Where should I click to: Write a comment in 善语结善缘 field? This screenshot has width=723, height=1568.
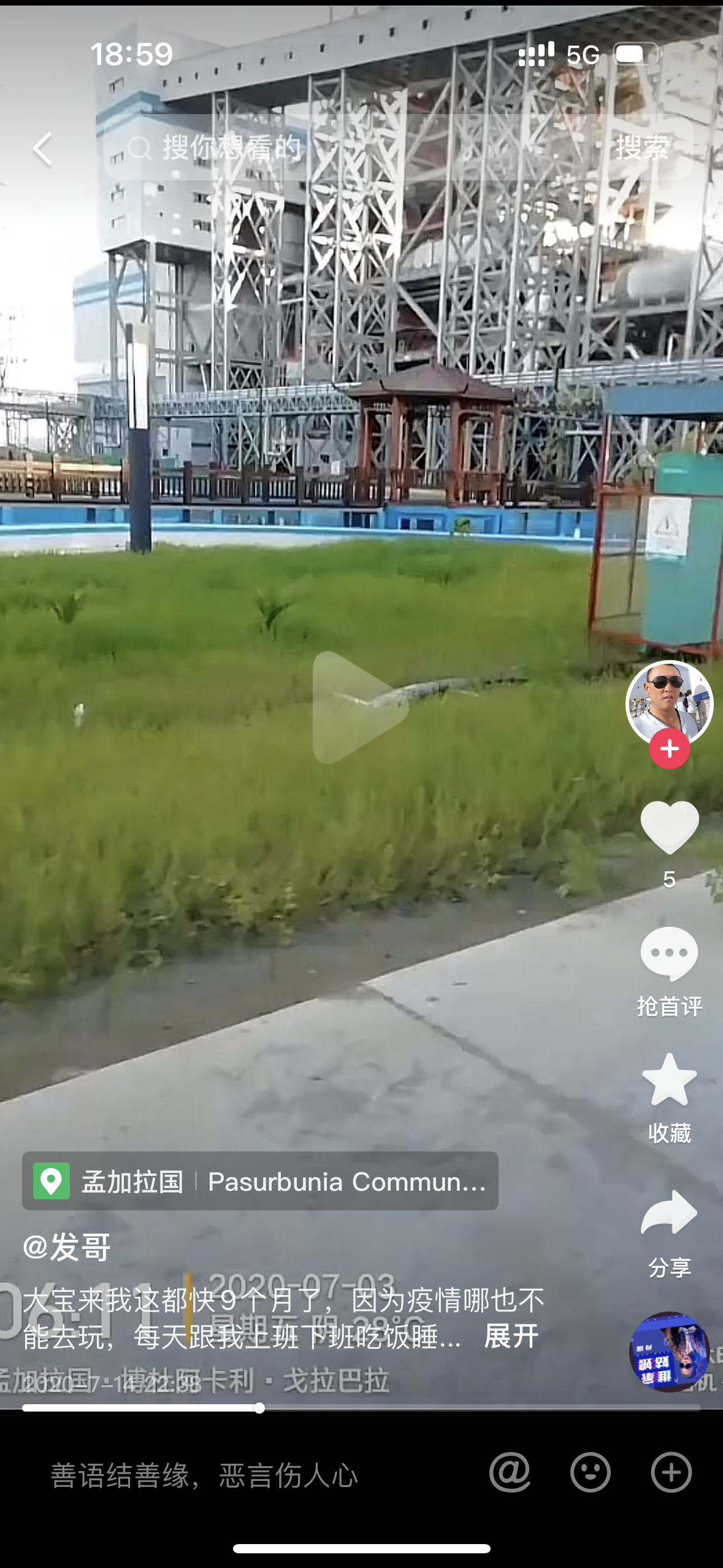click(245, 1475)
